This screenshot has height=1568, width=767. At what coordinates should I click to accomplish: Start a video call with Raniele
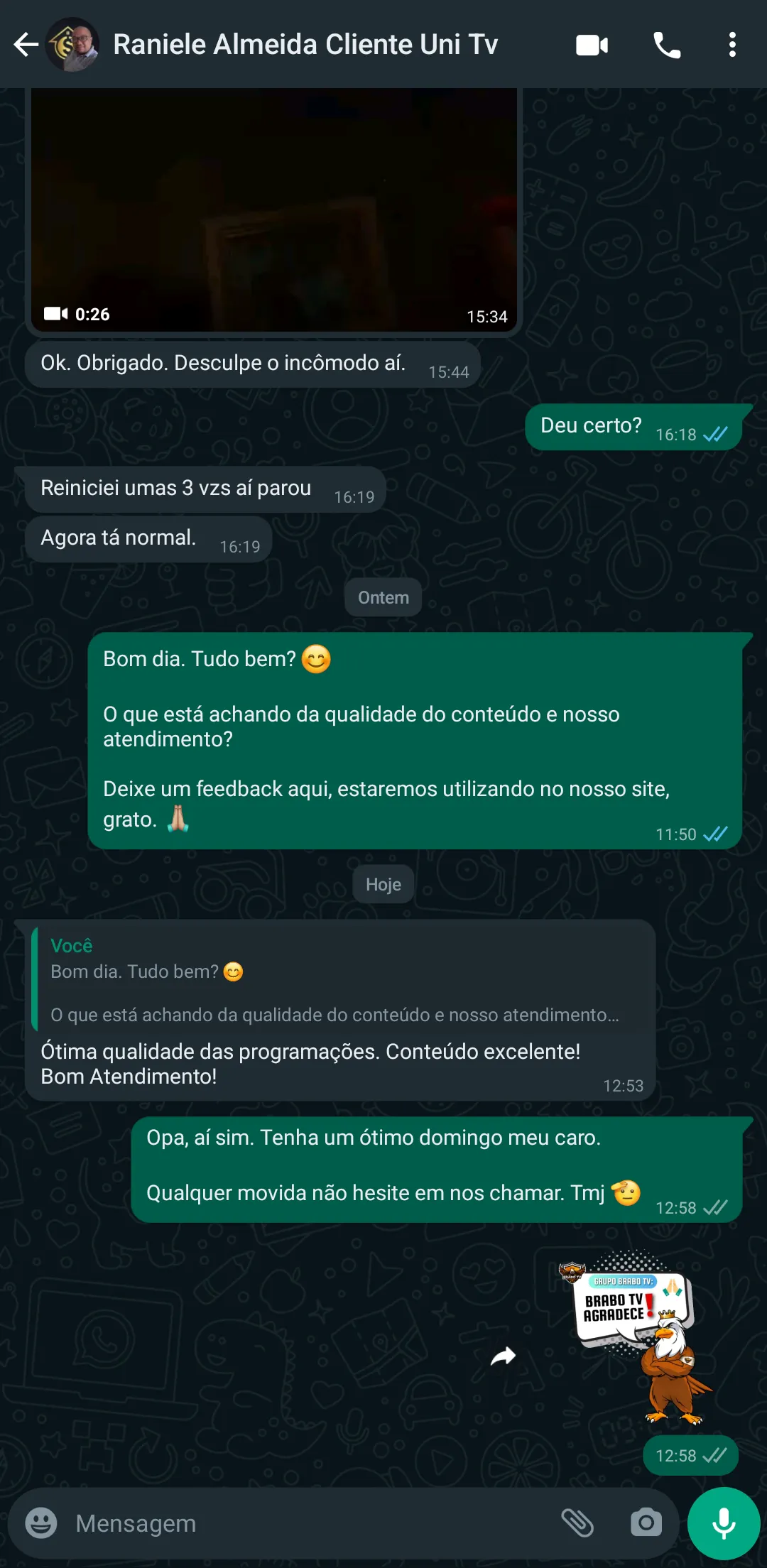pos(592,44)
